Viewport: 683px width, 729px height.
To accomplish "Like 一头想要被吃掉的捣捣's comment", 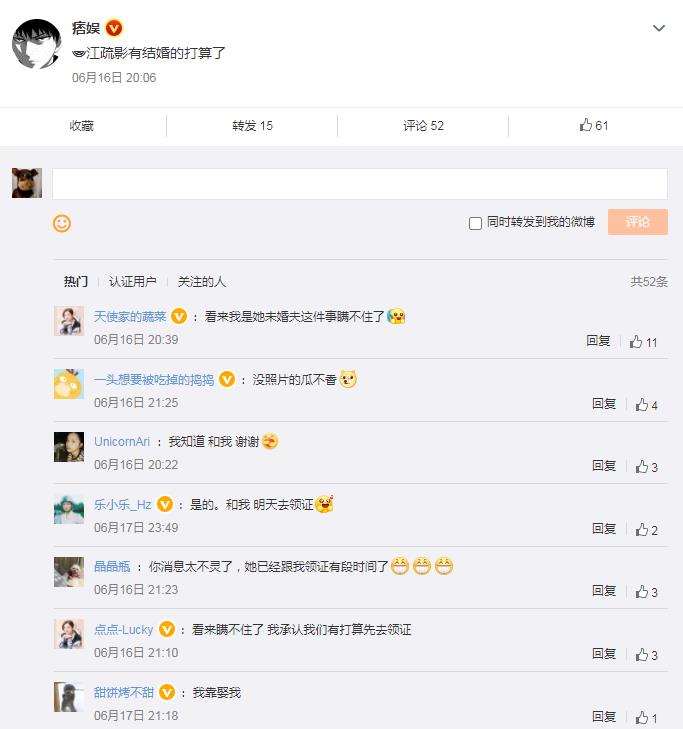I will pos(646,404).
